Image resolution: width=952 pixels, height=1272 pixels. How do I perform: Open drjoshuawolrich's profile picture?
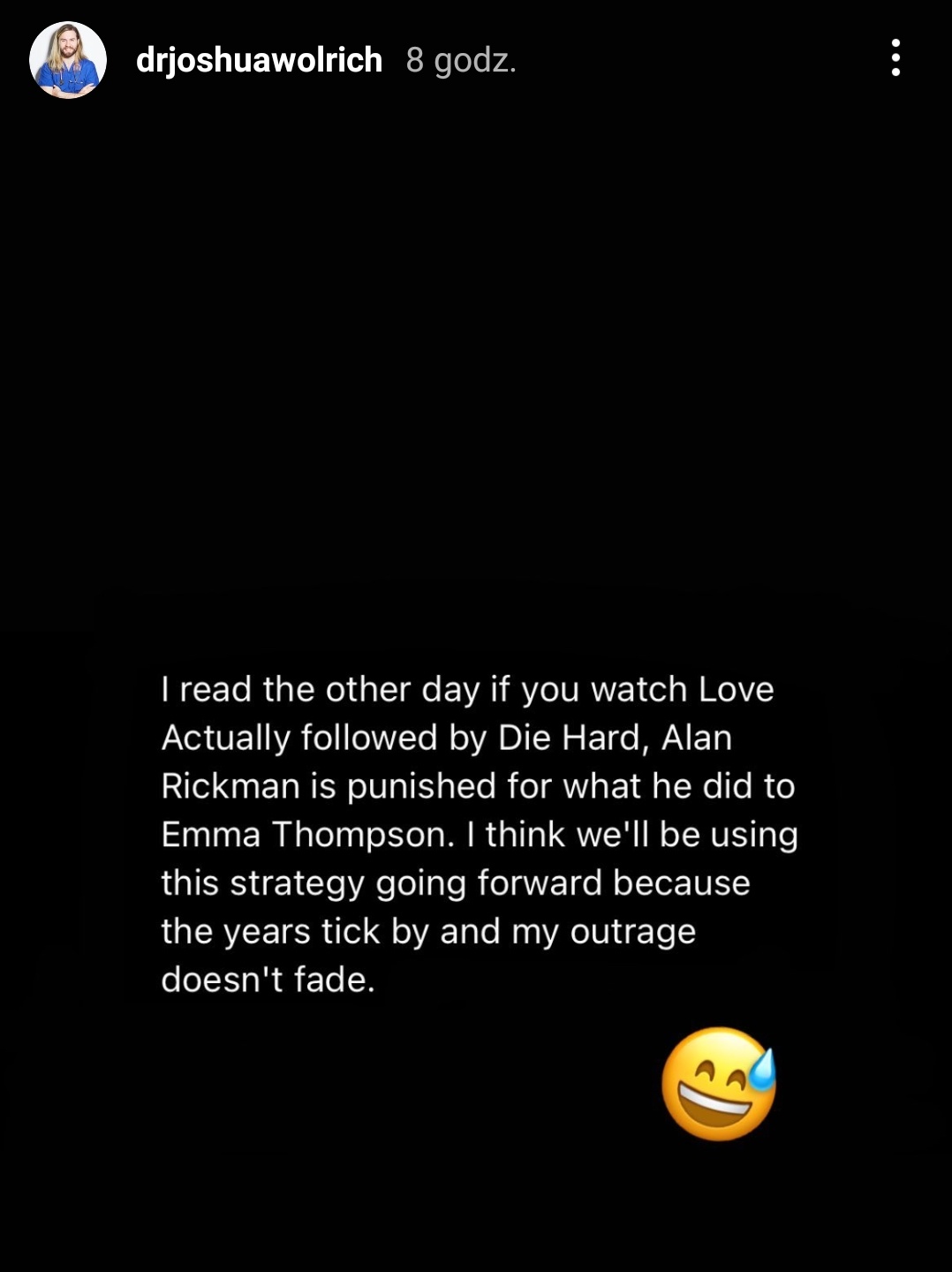(68, 60)
